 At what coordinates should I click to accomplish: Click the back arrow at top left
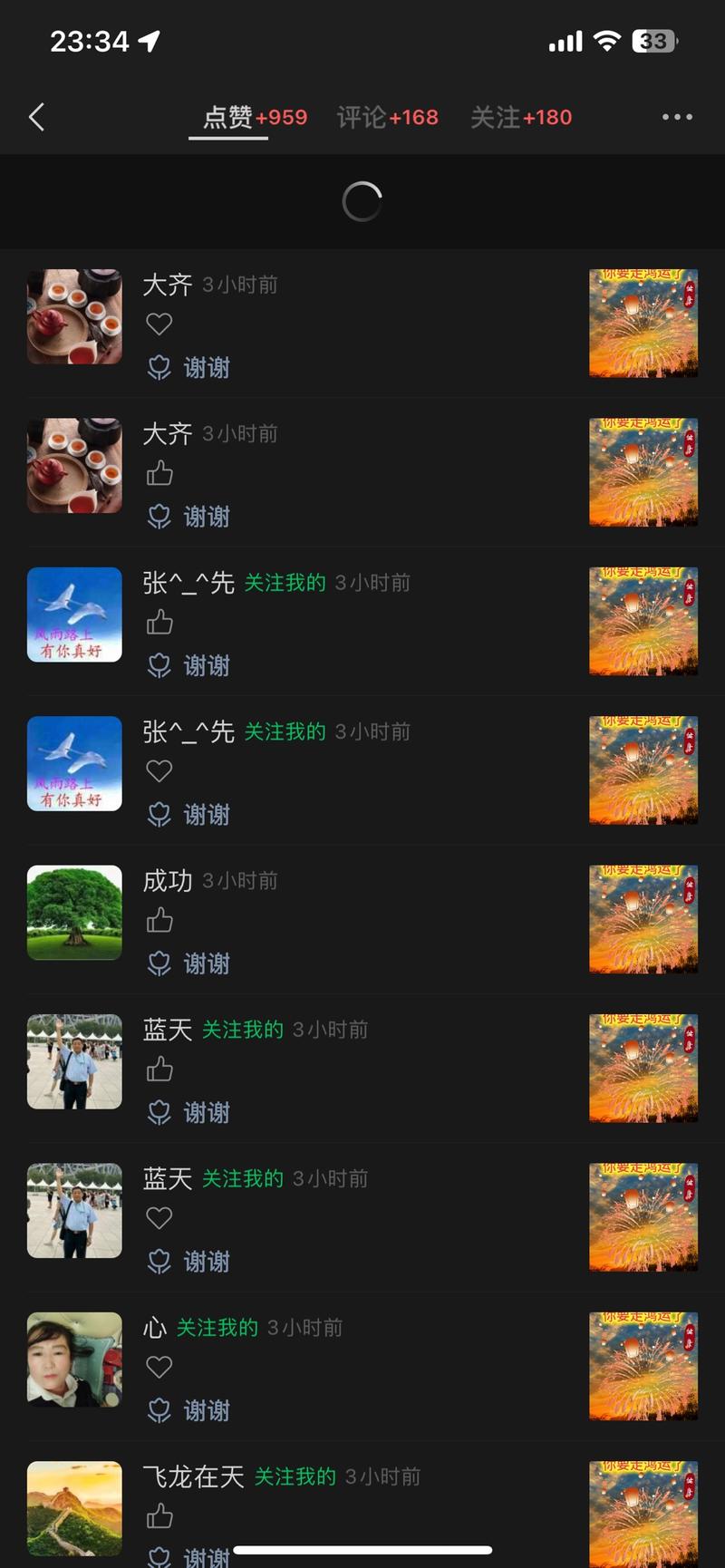pos(36,117)
